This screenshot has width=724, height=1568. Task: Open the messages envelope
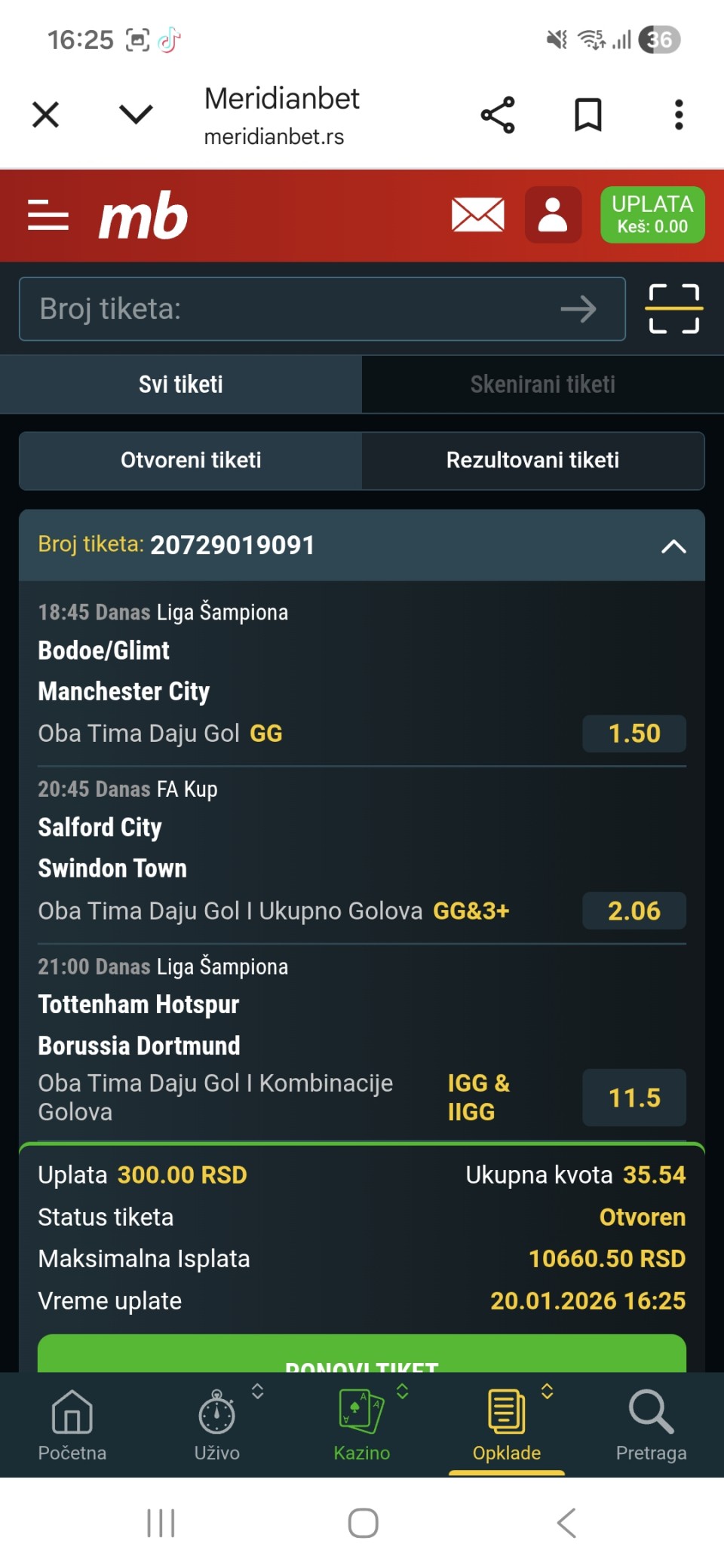pos(477,216)
